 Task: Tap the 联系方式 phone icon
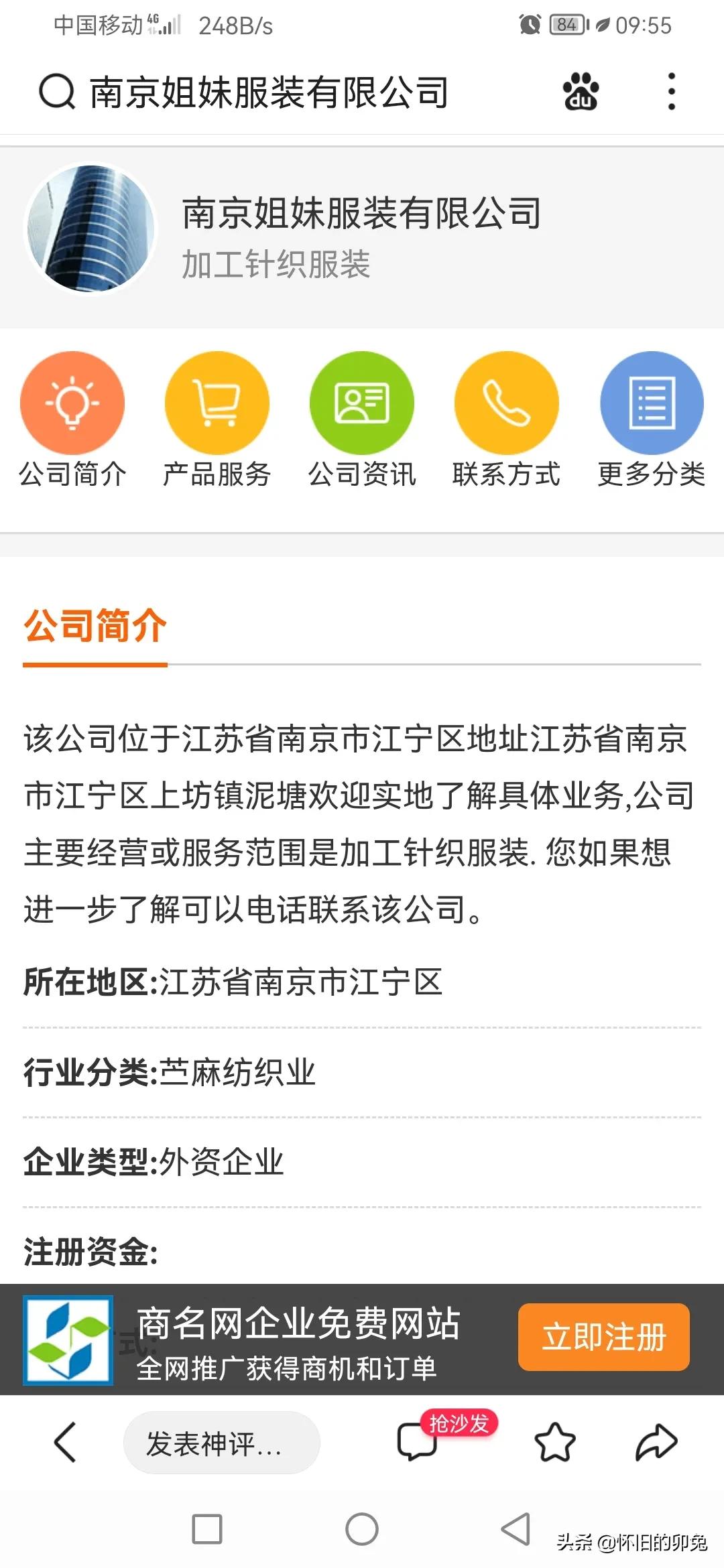click(x=507, y=403)
